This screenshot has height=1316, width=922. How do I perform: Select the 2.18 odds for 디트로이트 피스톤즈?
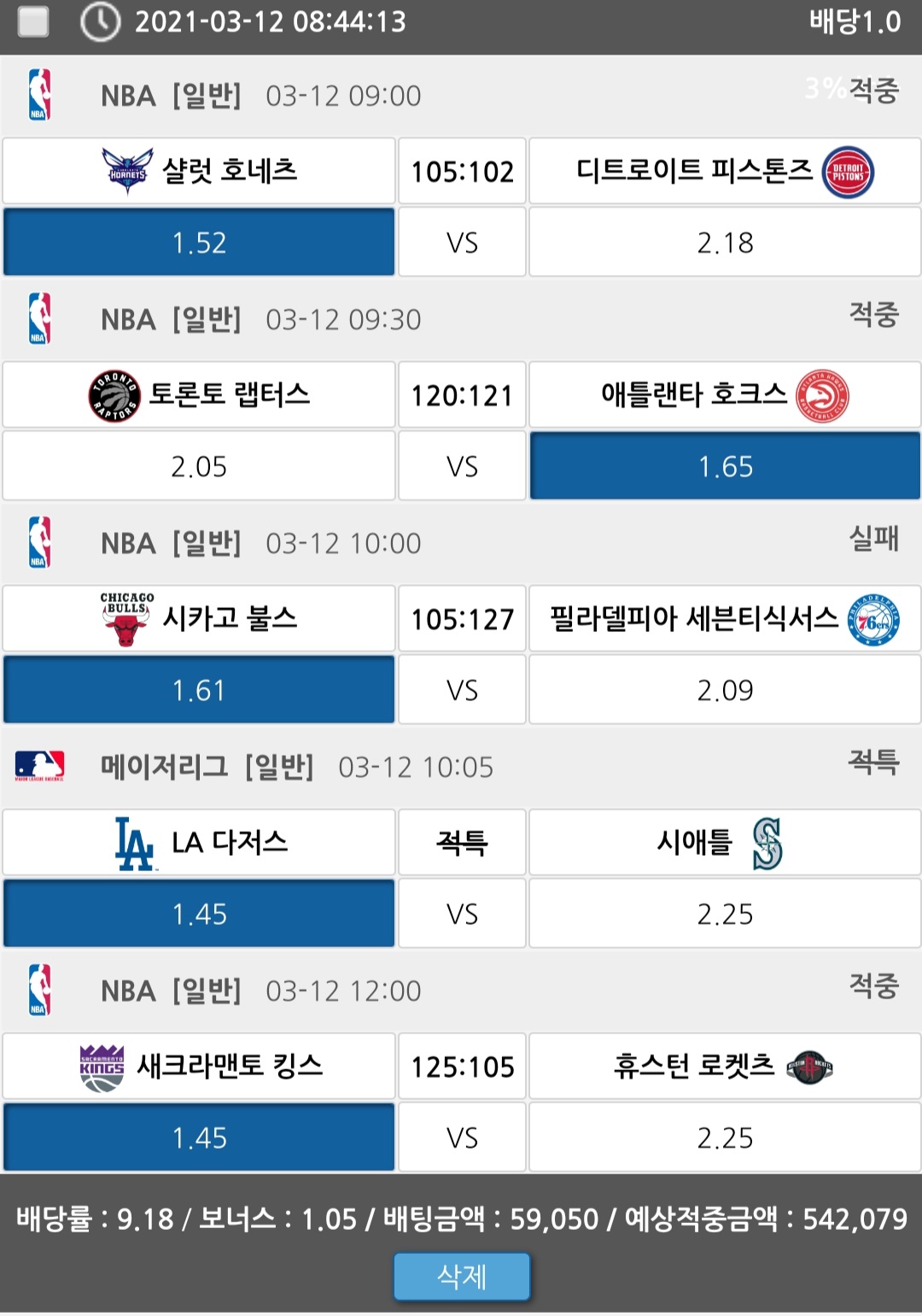pos(725,243)
